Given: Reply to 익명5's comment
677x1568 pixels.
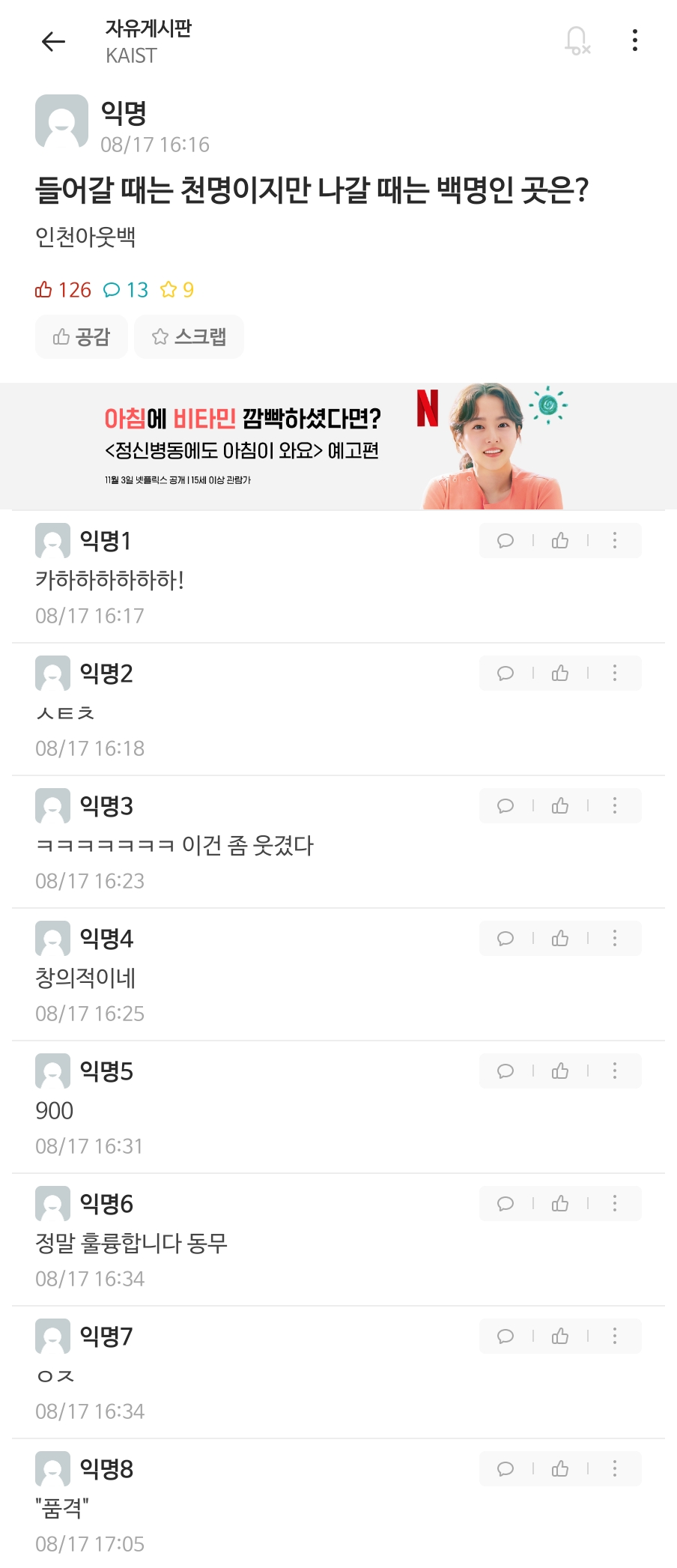Looking at the screenshot, I should coord(506,1071).
